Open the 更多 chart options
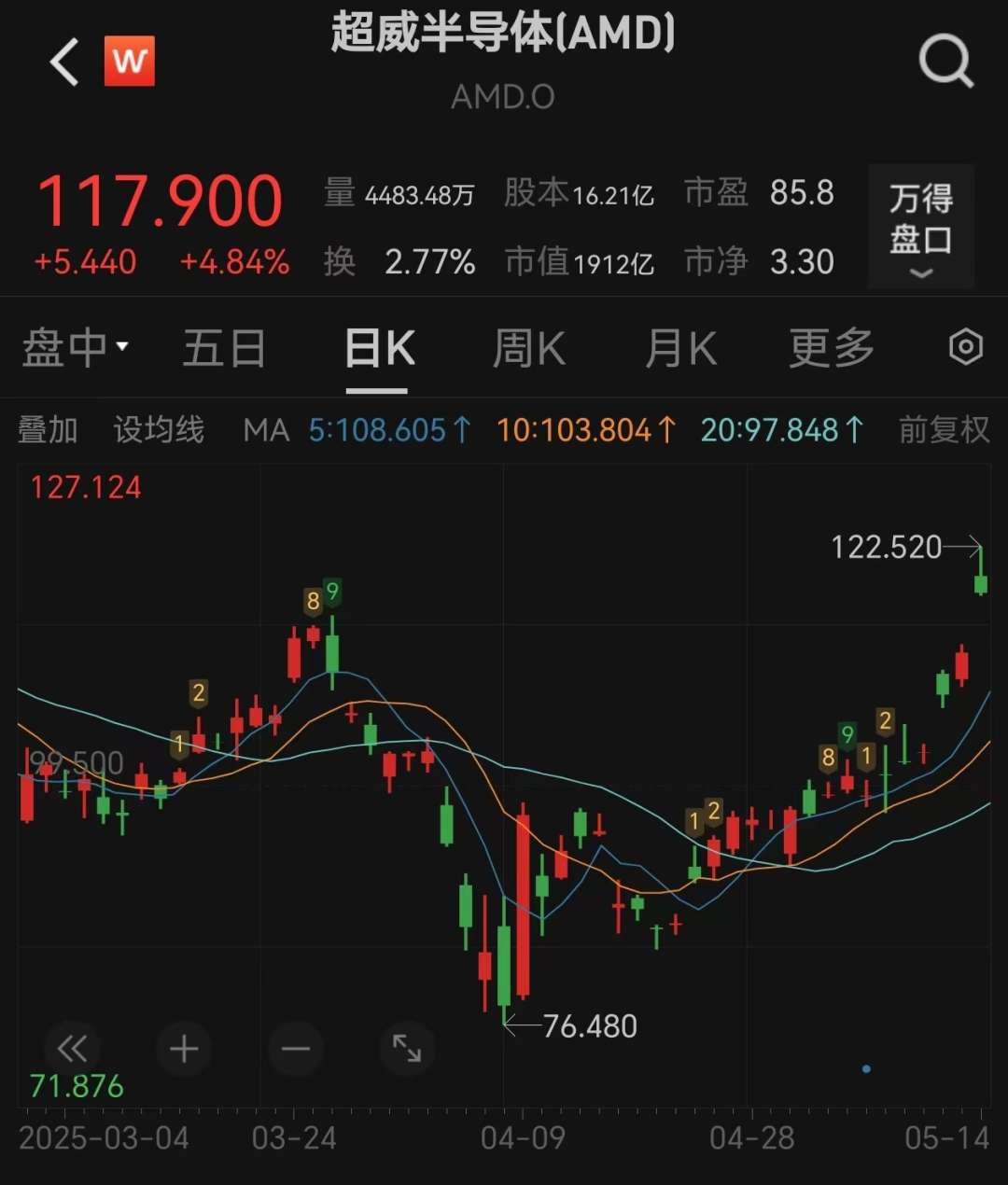The width and height of the screenshot is (1008, 1185). pyautogui.click(x=831, y=349)
